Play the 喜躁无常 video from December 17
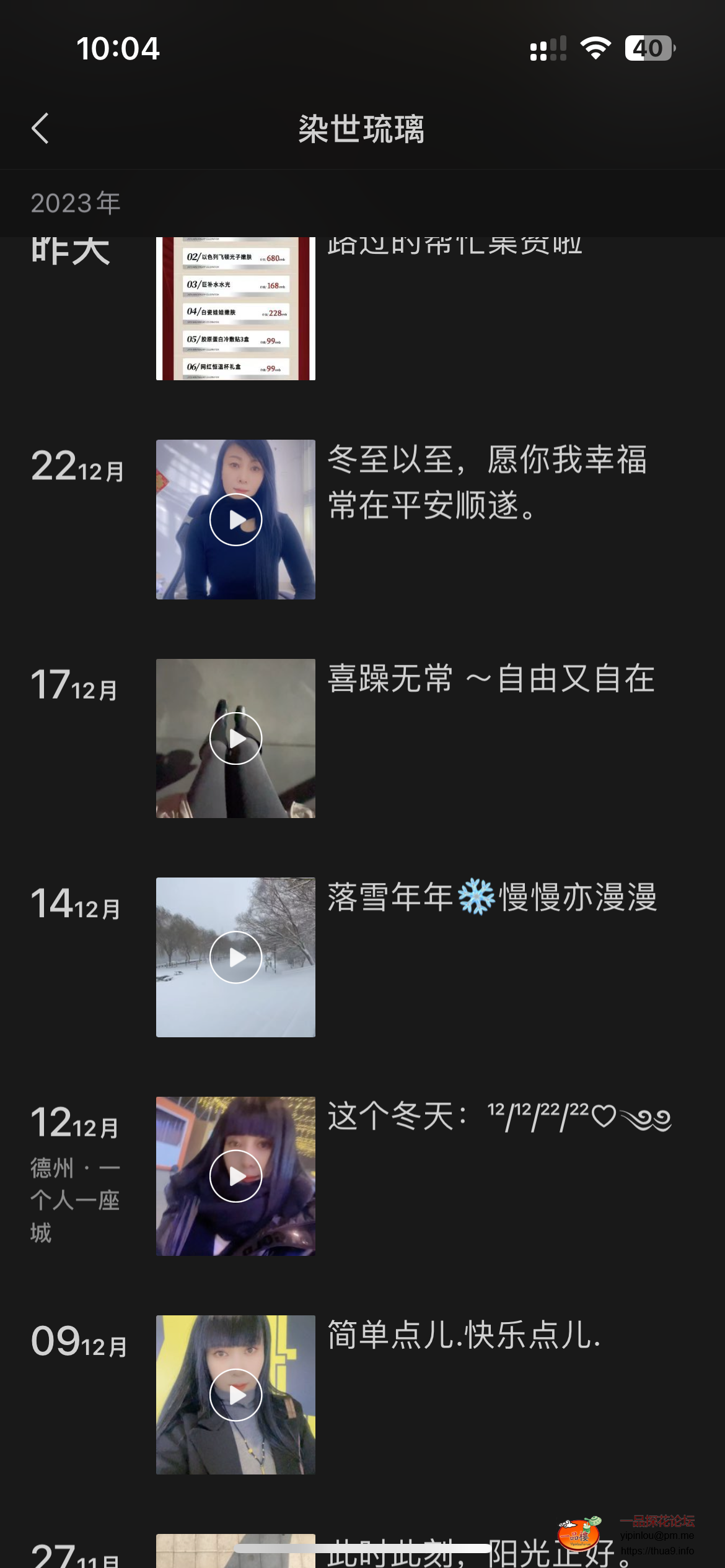This screenshot has height=1568, width=725. click(x=235, y=738)
